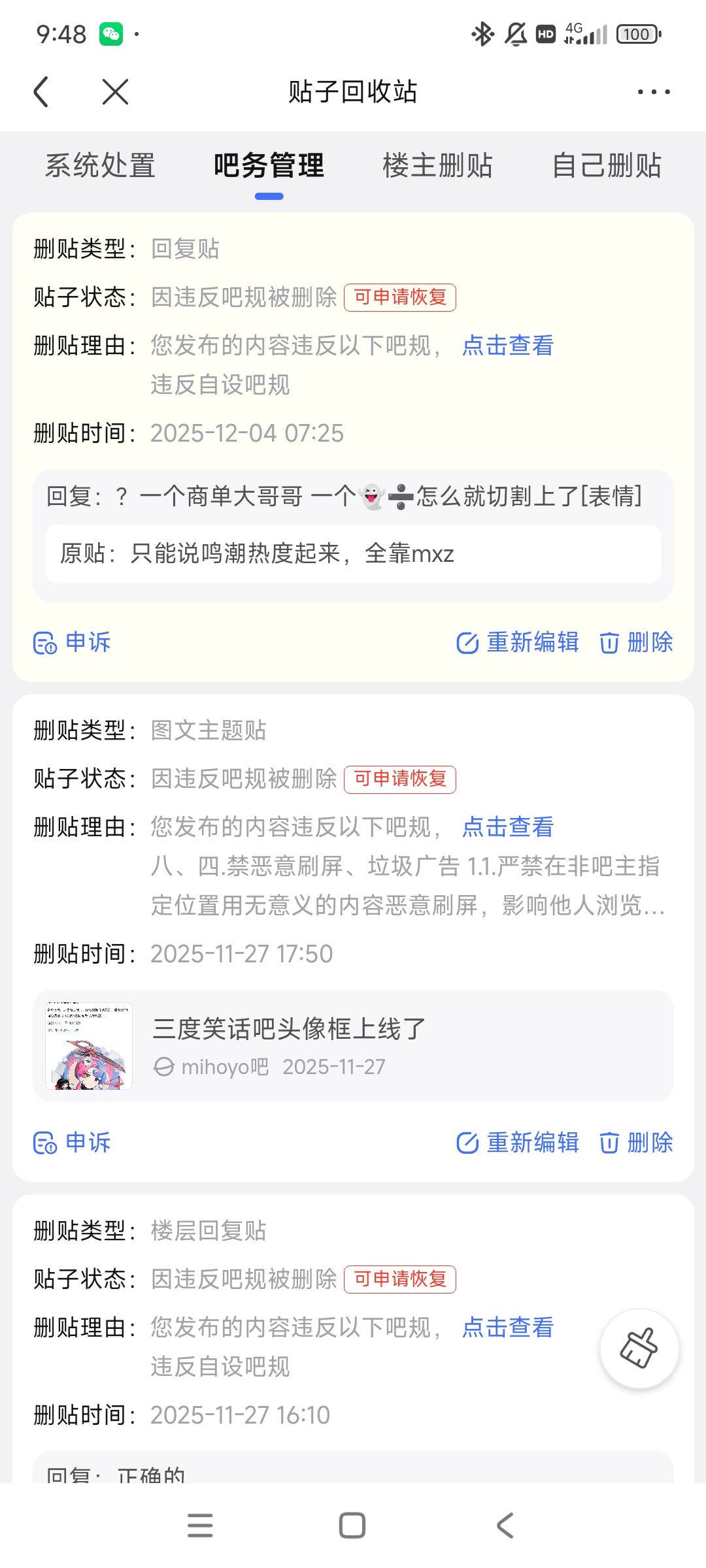Viewport: 706px width, 1568px height.
Task: Open the original post 只能说鸣潮热度起来
Action: click(x=353, y=554)
